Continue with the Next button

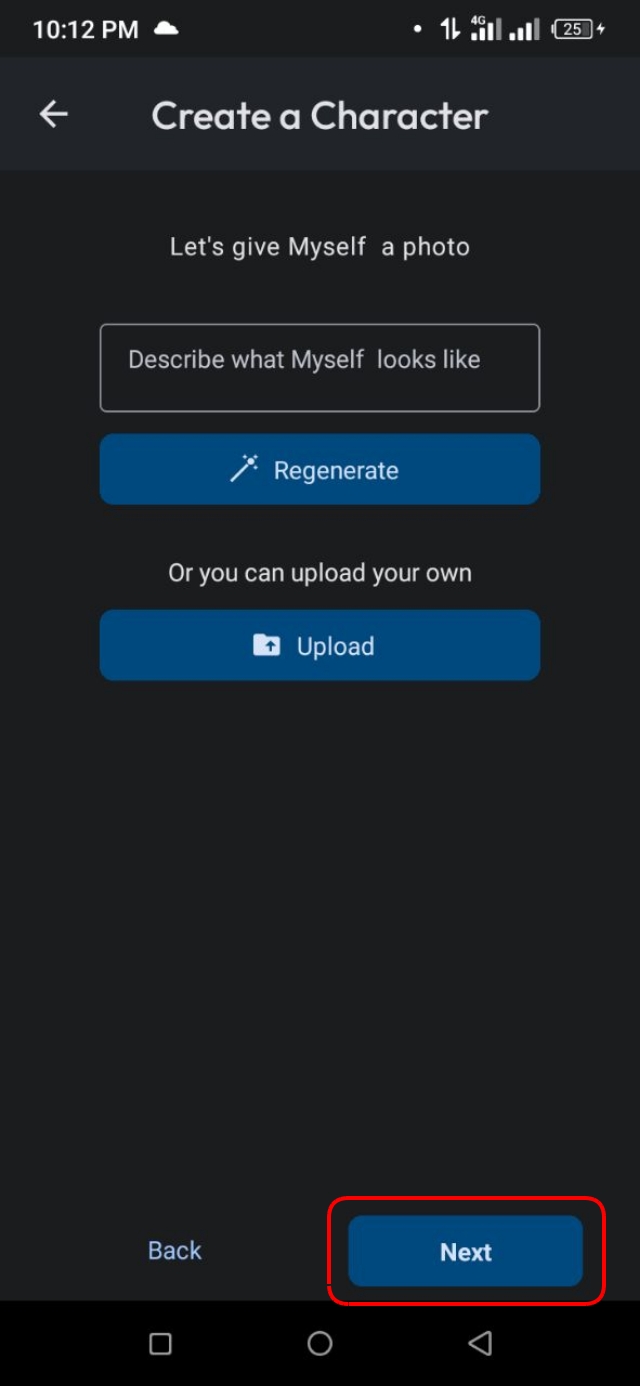(465, 1251)
